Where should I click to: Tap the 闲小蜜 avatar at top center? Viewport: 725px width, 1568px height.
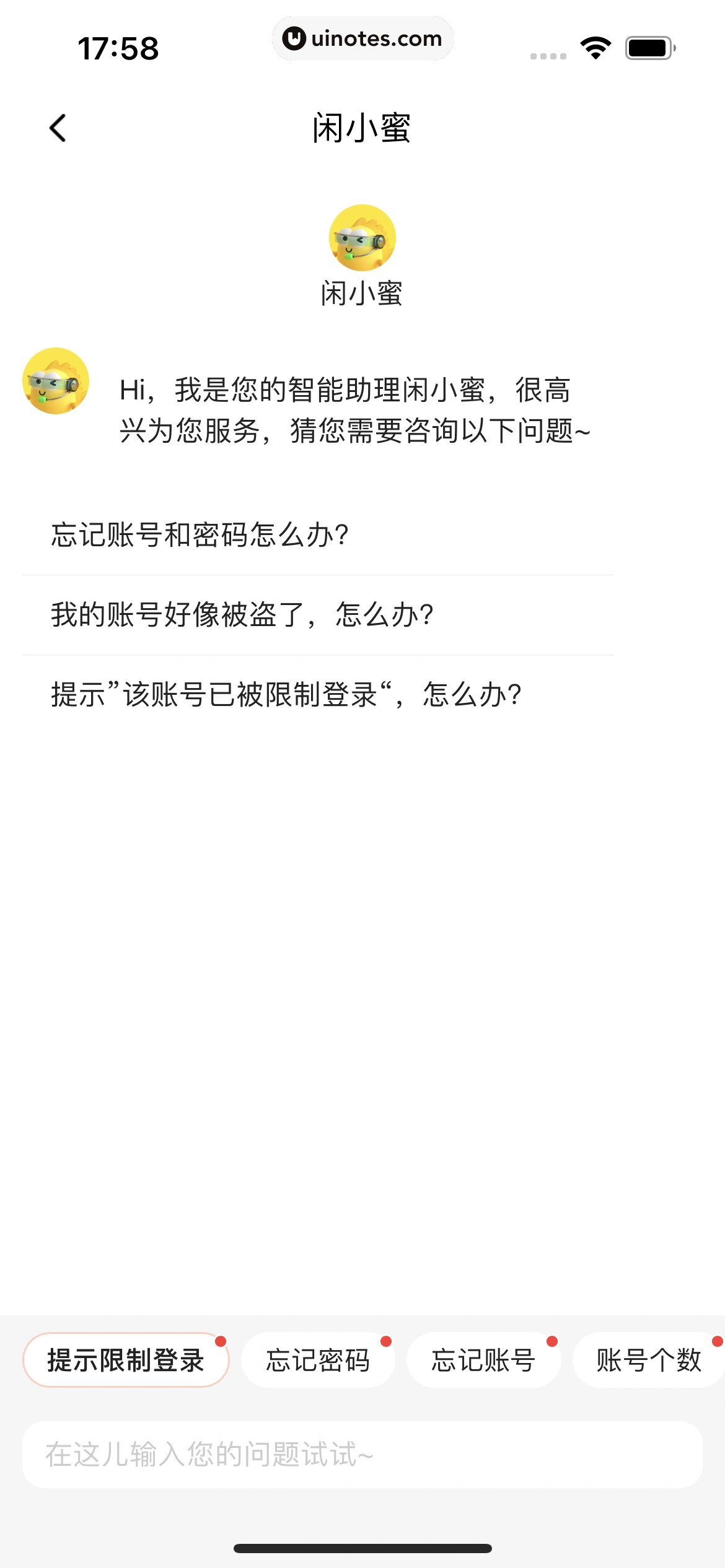click(362, 238)
